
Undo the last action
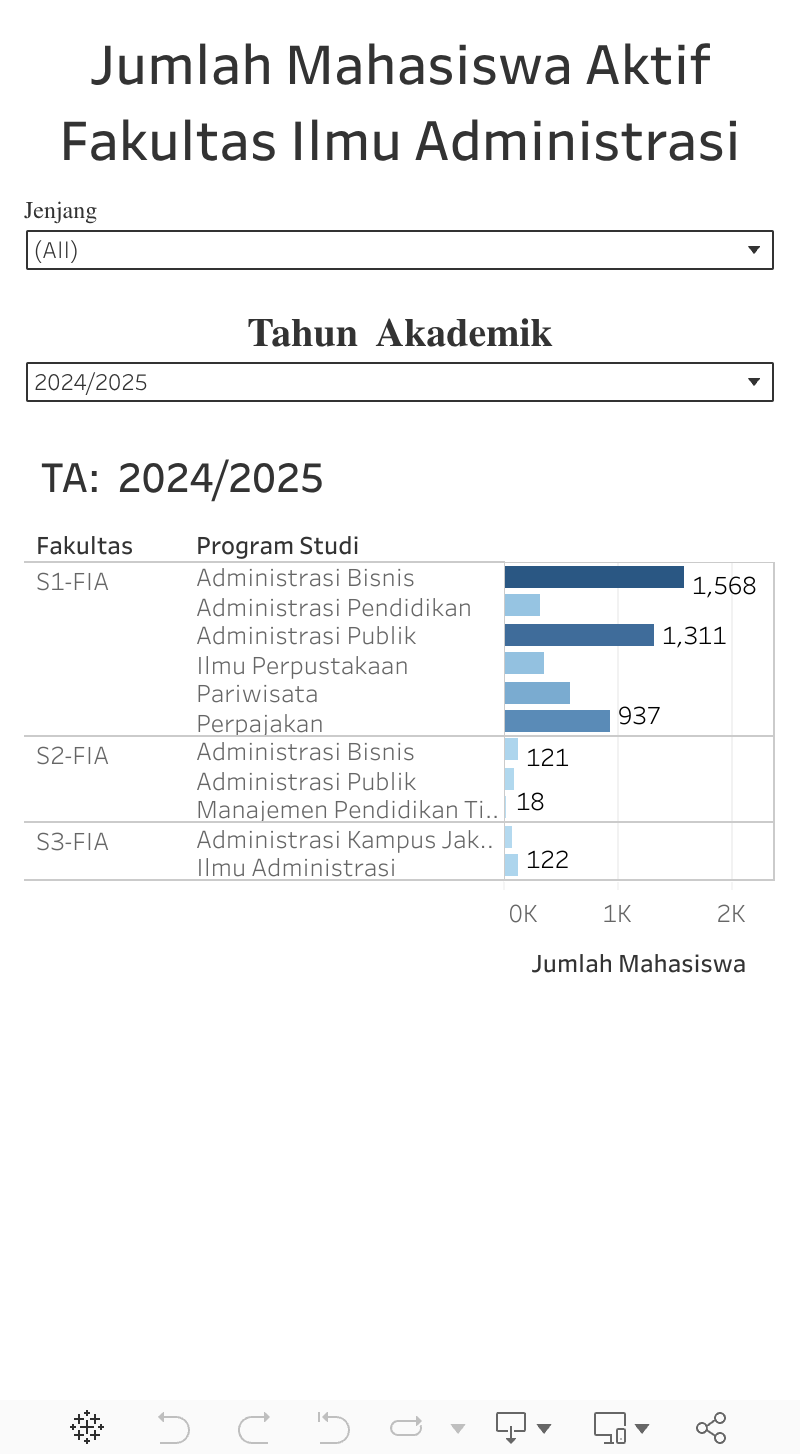174,1427
